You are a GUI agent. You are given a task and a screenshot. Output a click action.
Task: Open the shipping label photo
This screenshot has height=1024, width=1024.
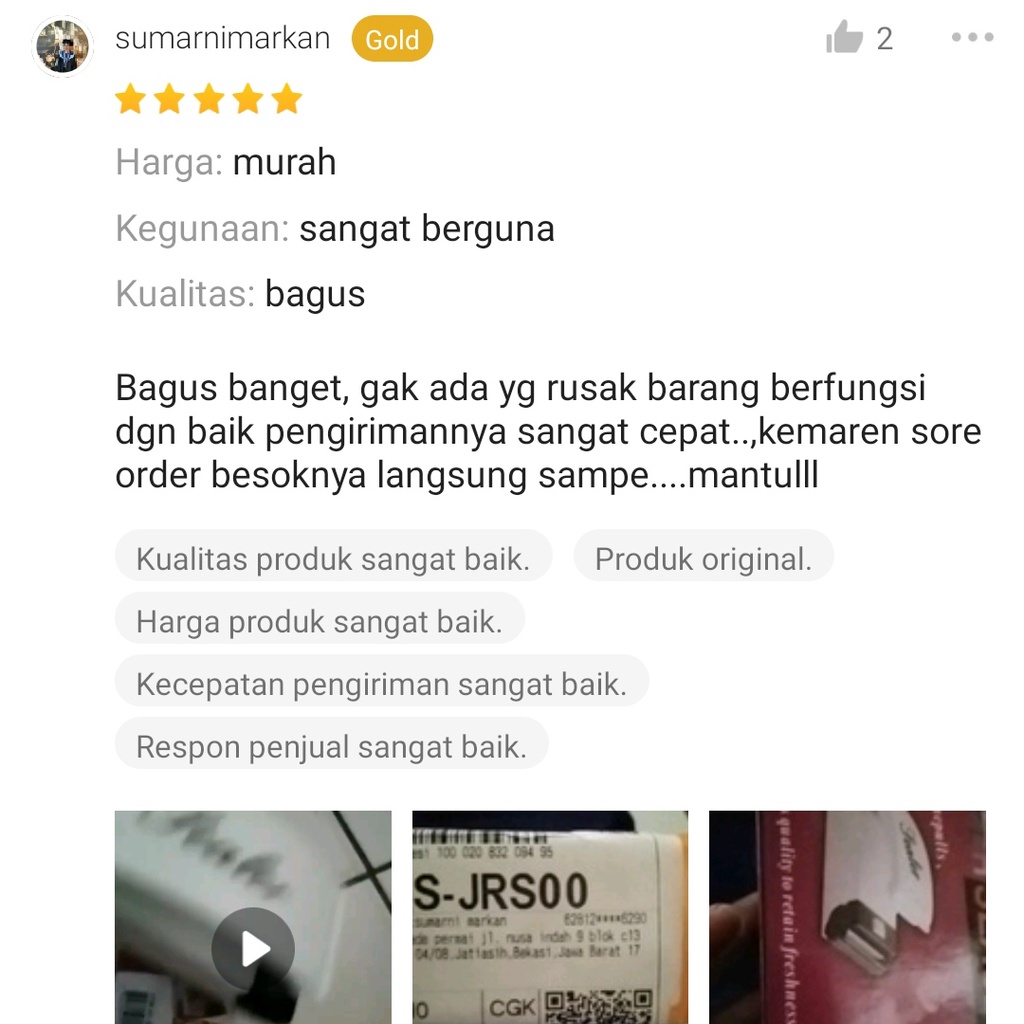click(550, 917)
